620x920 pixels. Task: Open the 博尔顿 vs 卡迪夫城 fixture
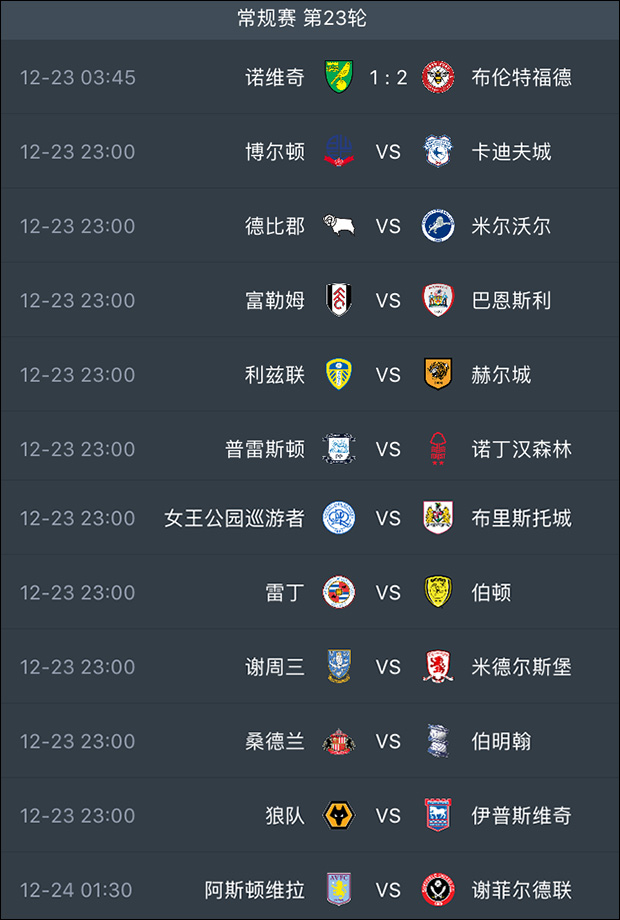coord(388,152)
